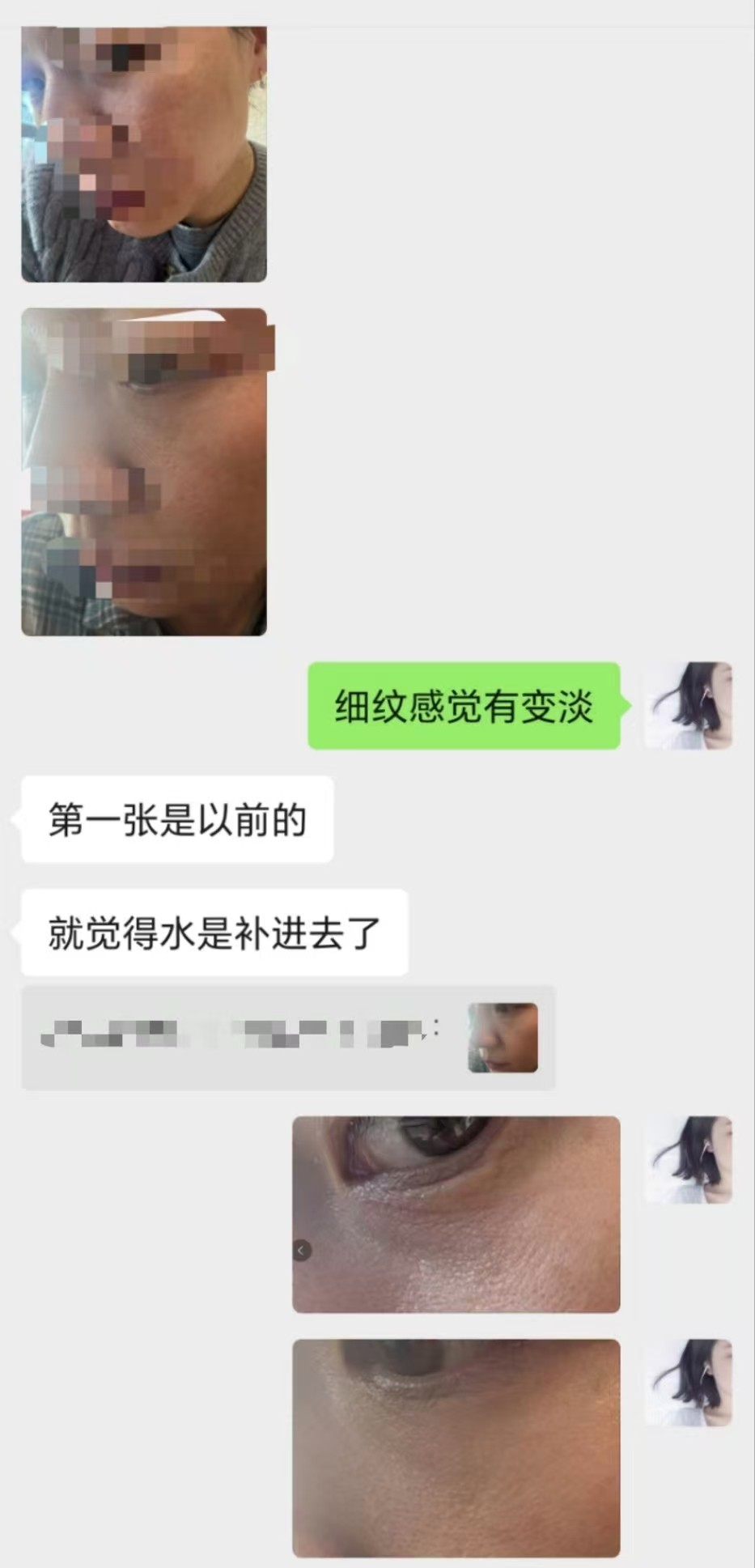The width and height of the screenshot is (755, 1568).
Task: View the second side-profile face photo
Action: [x=144, y=470]
